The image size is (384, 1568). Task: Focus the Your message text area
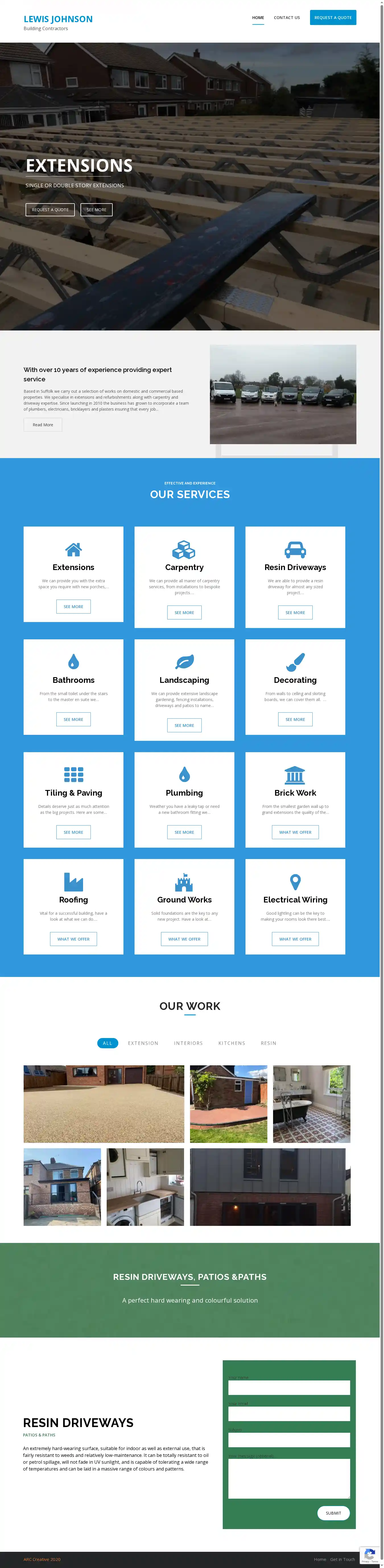coord(289,1478)
